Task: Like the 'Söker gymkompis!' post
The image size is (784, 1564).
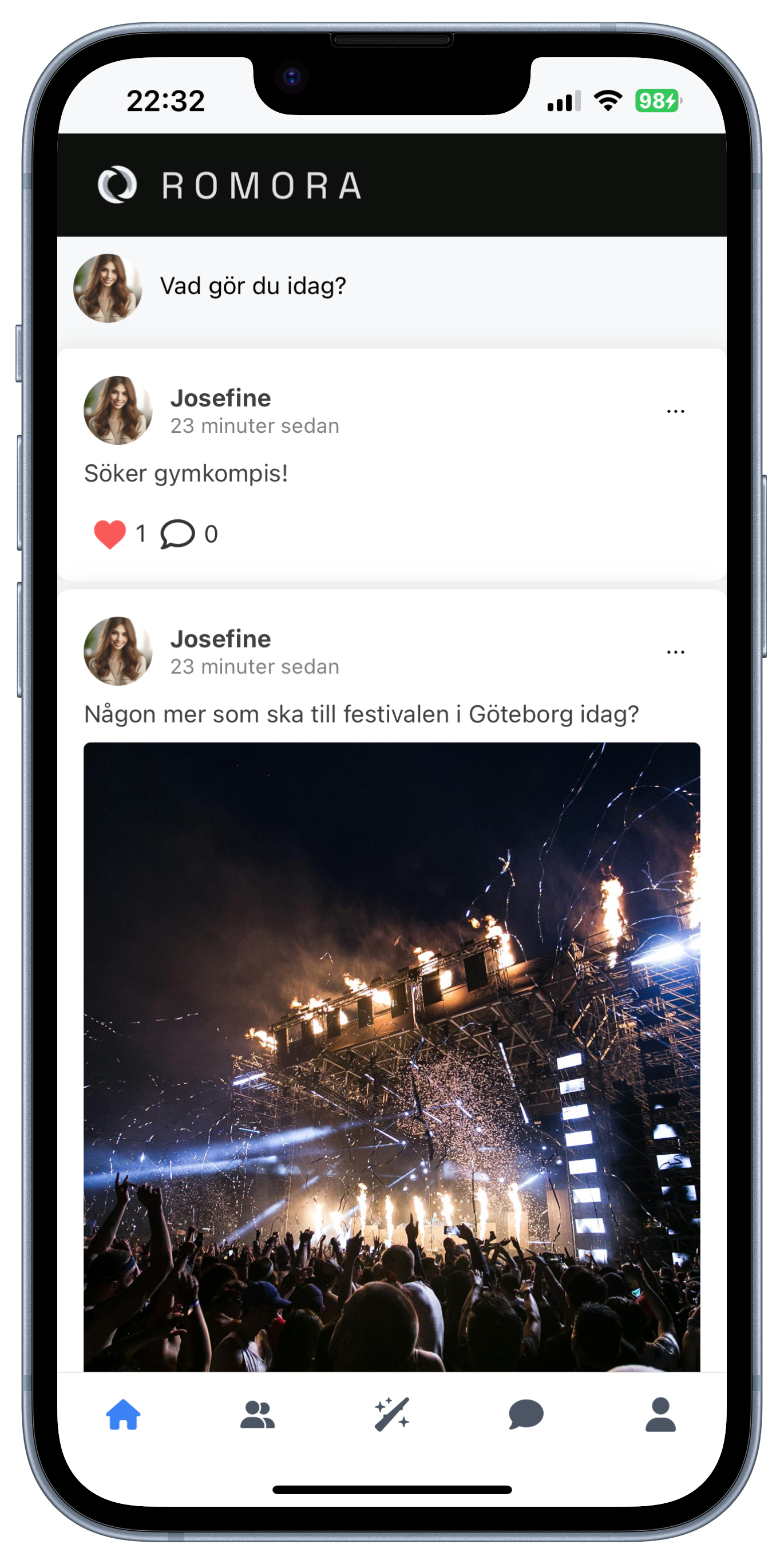Action: (110, 534)
